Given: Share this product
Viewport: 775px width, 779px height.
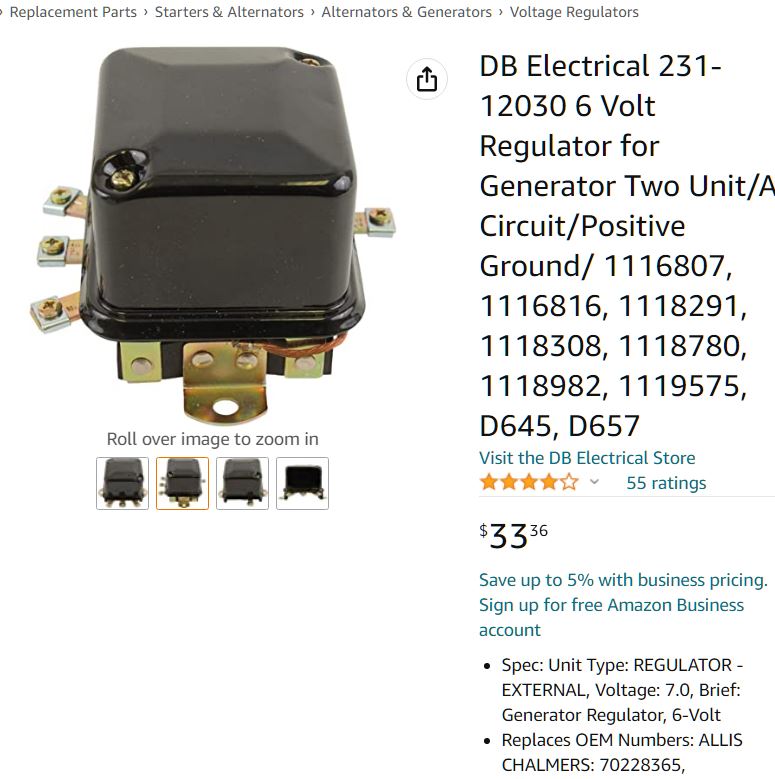Looking at the screenshot, I should (427, 79).
